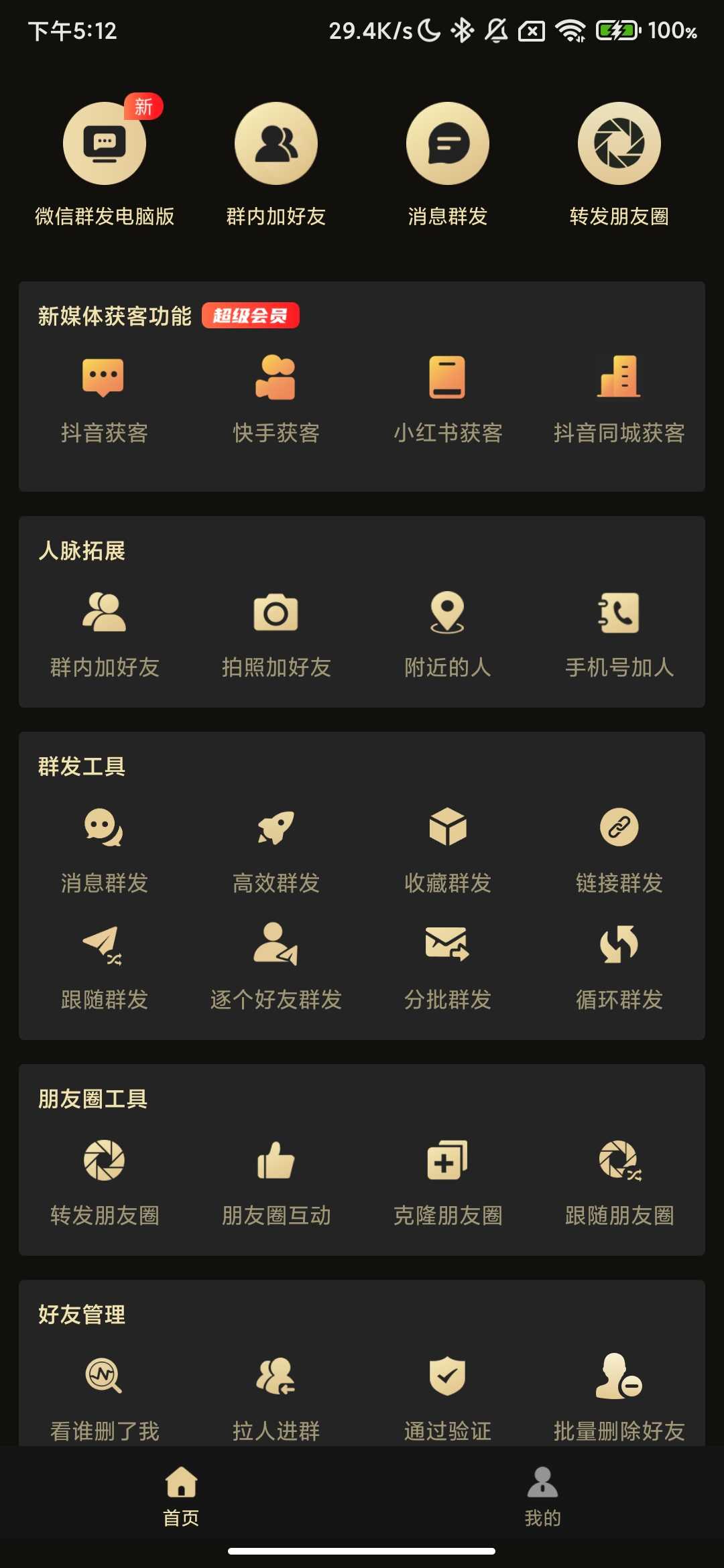This screenshot has width=724, height=1568.
Task: Tap 循环群发
Action: tap(619, 966)
